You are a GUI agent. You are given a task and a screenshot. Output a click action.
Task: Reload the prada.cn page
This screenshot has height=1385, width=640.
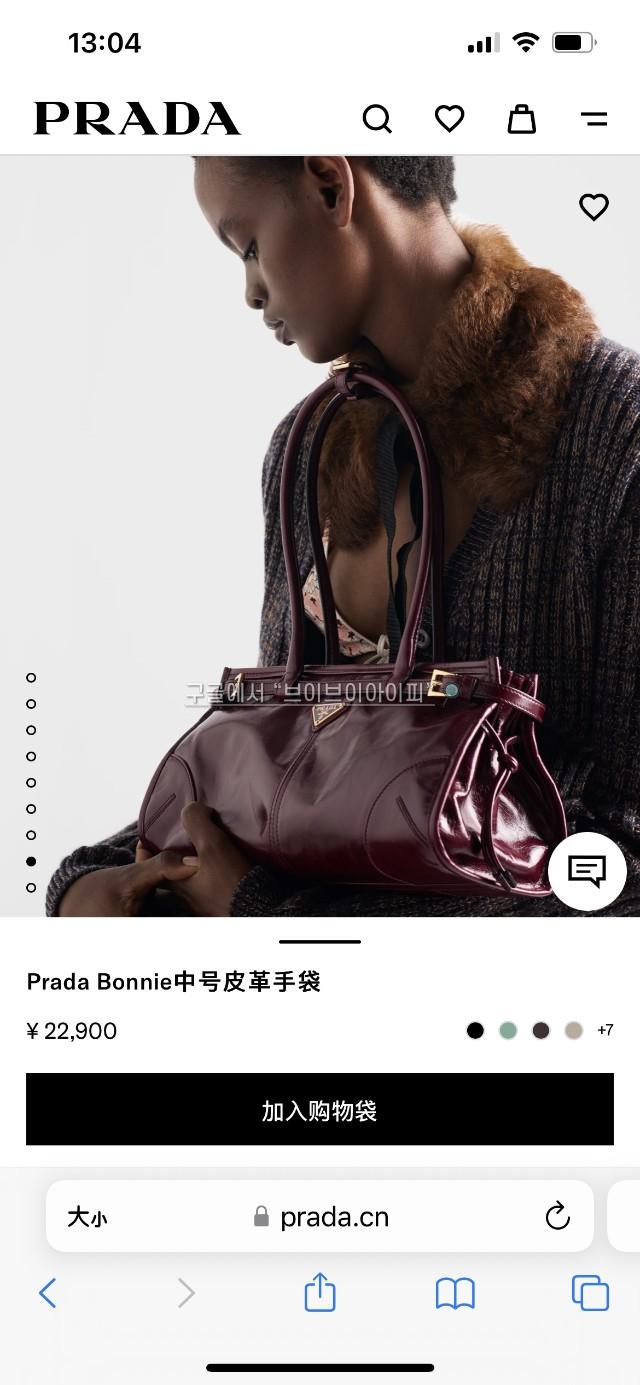click(557, 1217)
